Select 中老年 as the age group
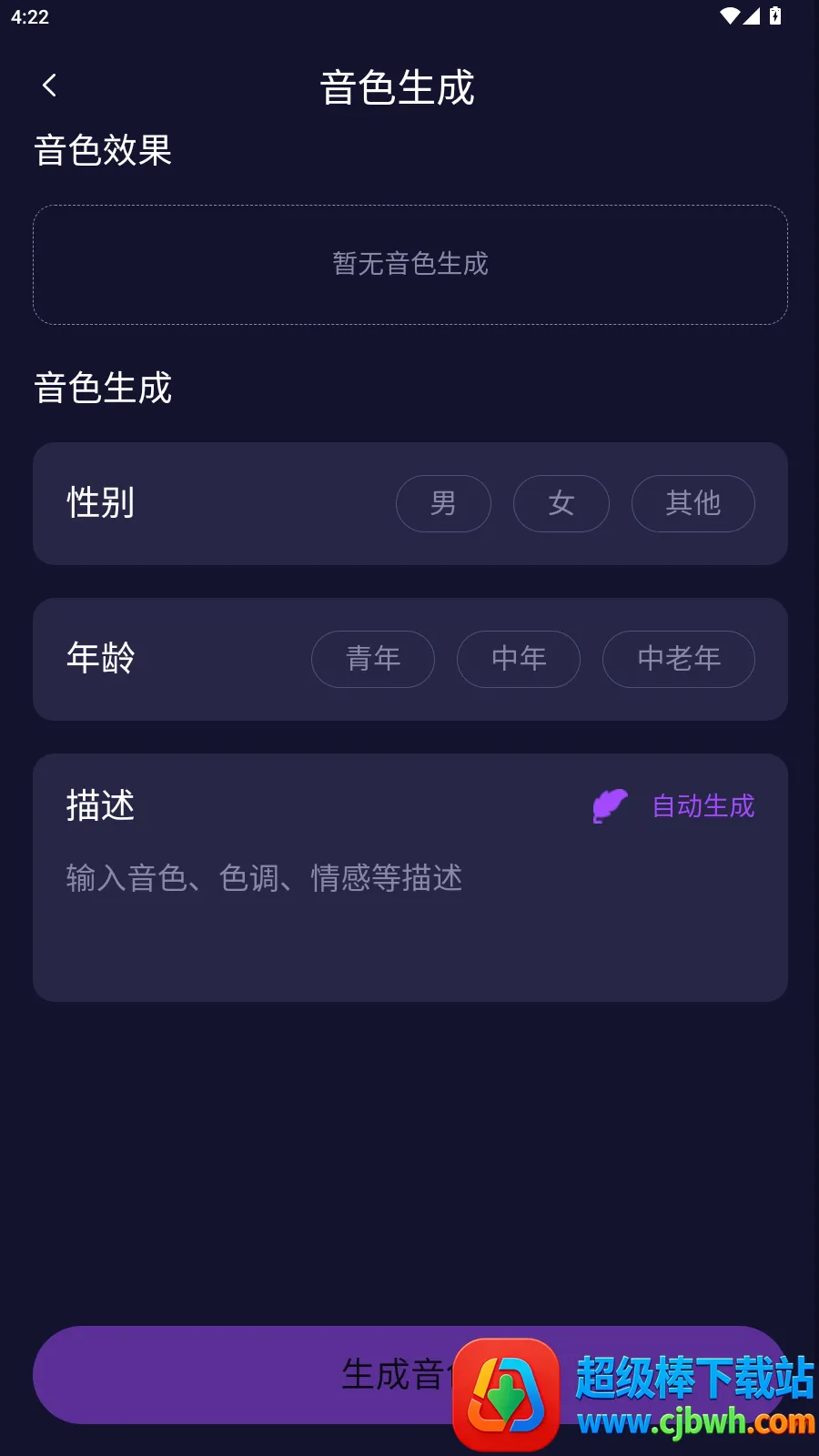The height and width of the screenshot is (1456, 819). click(678, 659)
